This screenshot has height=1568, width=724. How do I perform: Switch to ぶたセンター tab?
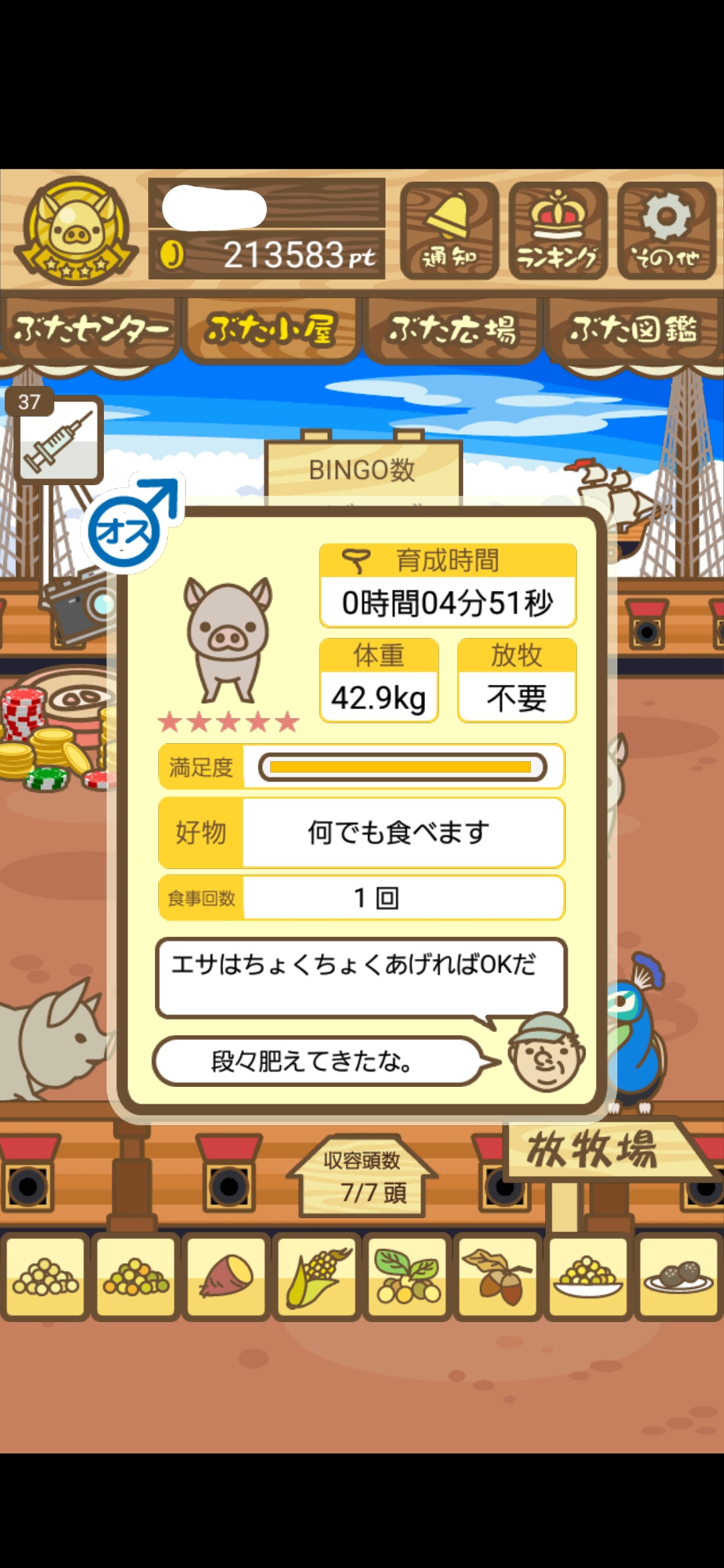click(x=90, y=330)
